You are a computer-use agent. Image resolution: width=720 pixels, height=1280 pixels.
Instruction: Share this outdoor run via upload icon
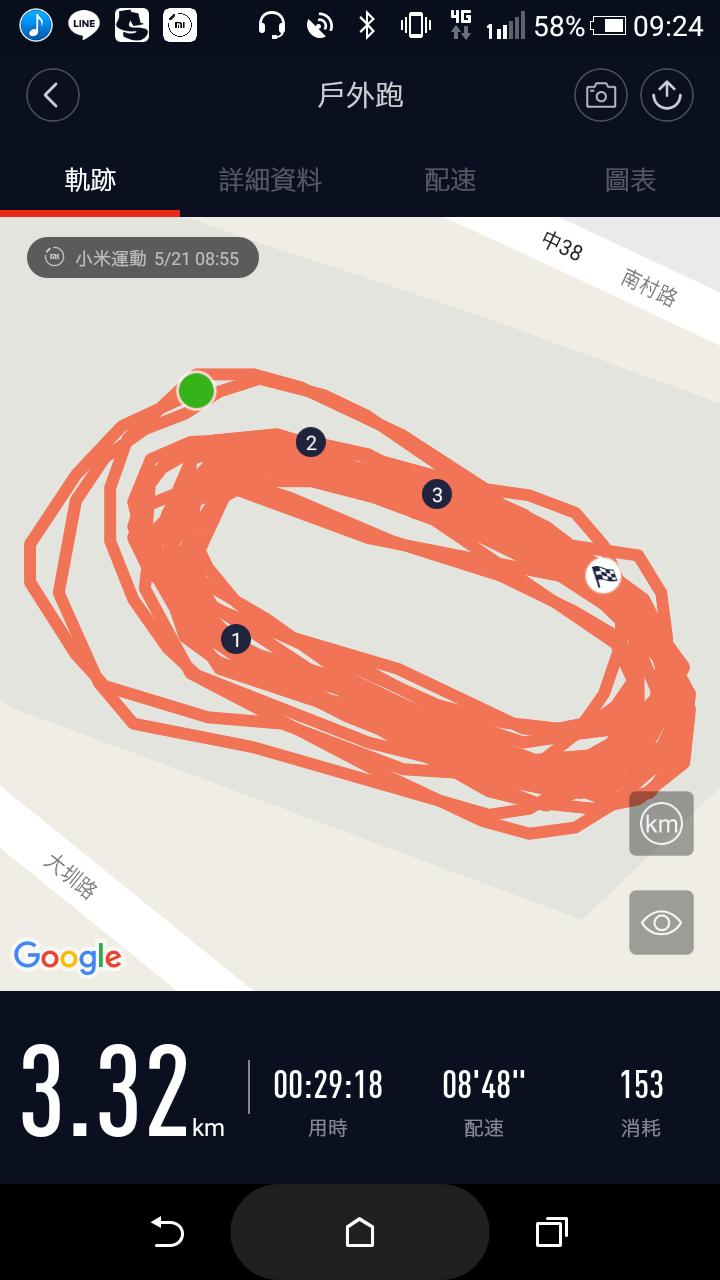click(x=666, y=96)
